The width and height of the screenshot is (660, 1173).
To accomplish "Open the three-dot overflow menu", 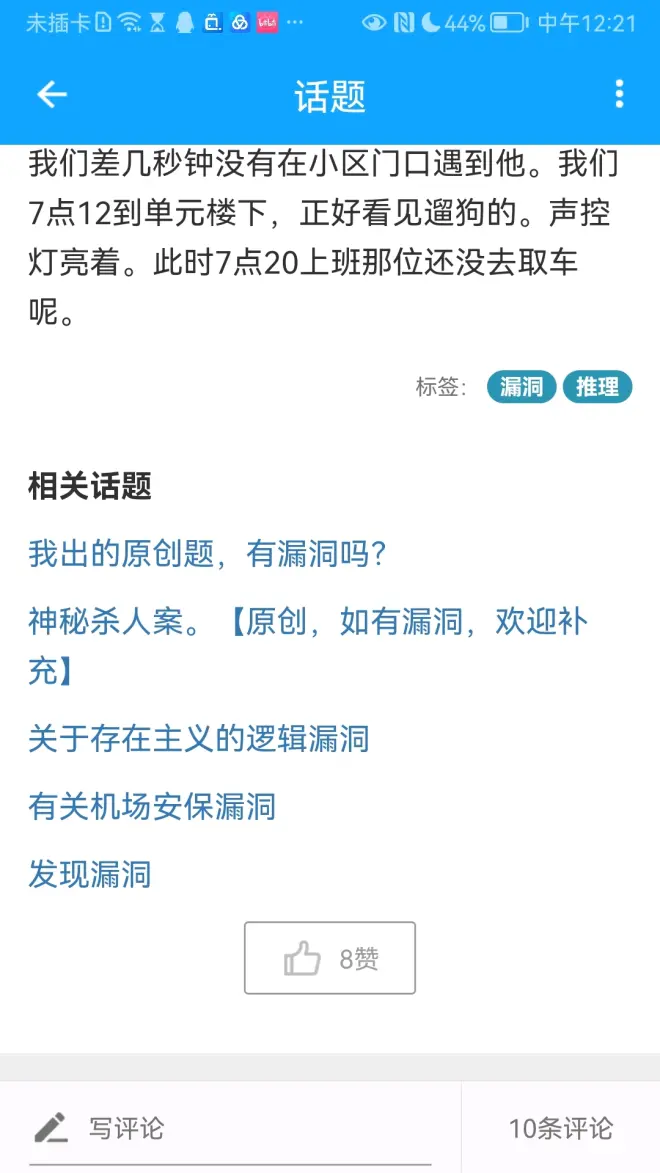I will pos(619,95).
